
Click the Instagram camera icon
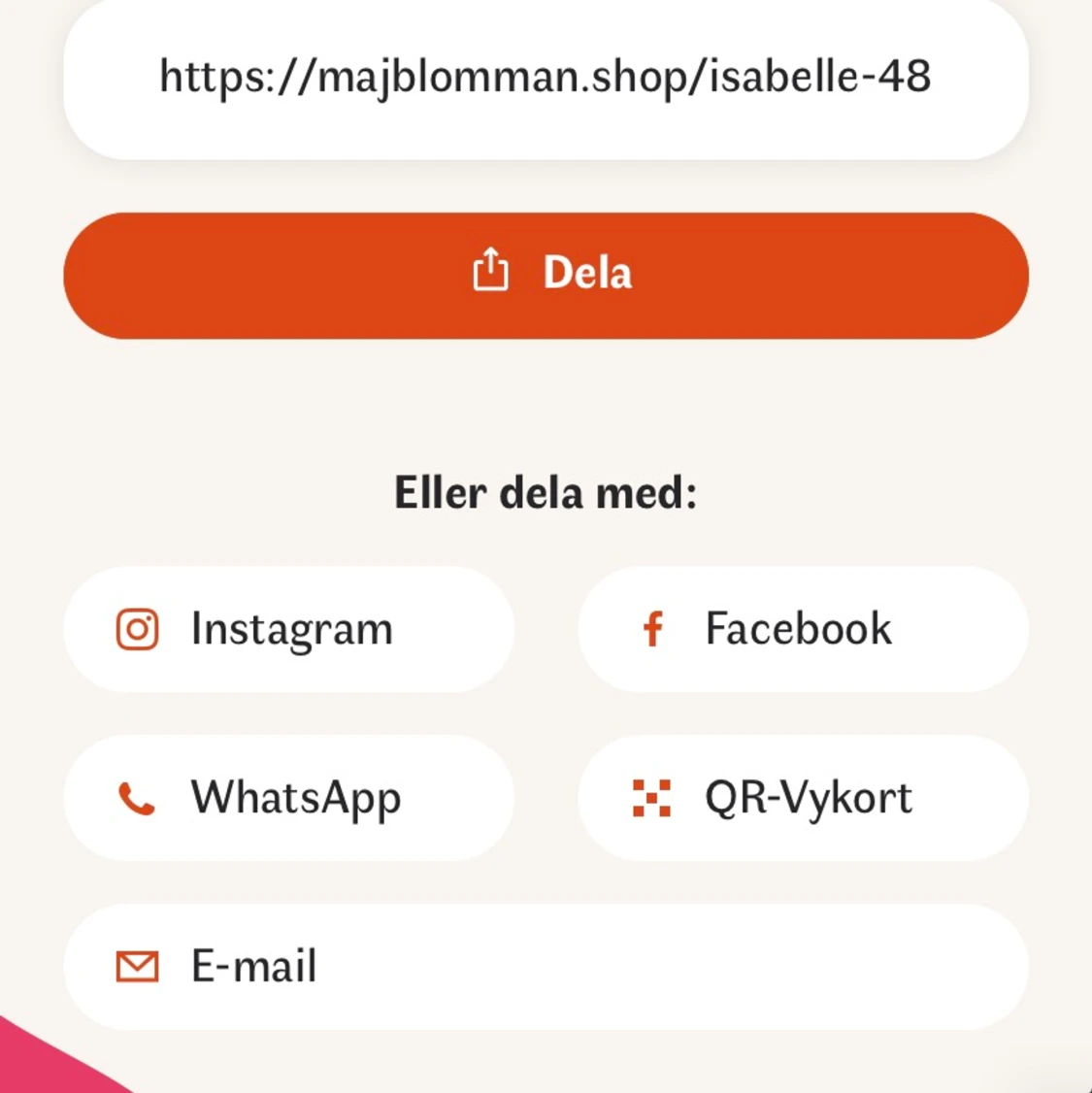138,629
